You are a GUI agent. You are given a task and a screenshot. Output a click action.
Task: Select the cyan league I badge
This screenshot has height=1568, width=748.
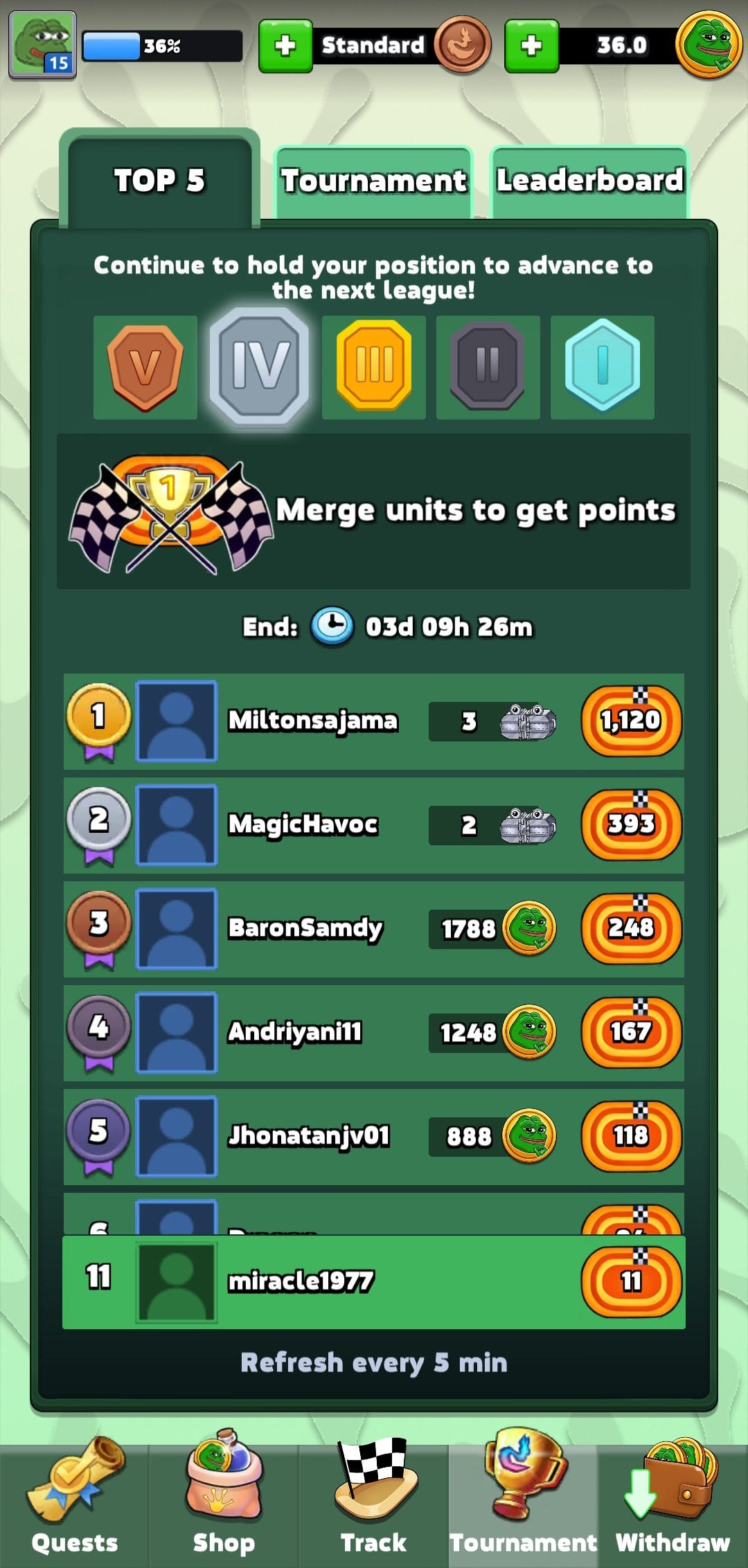point(602,366)
